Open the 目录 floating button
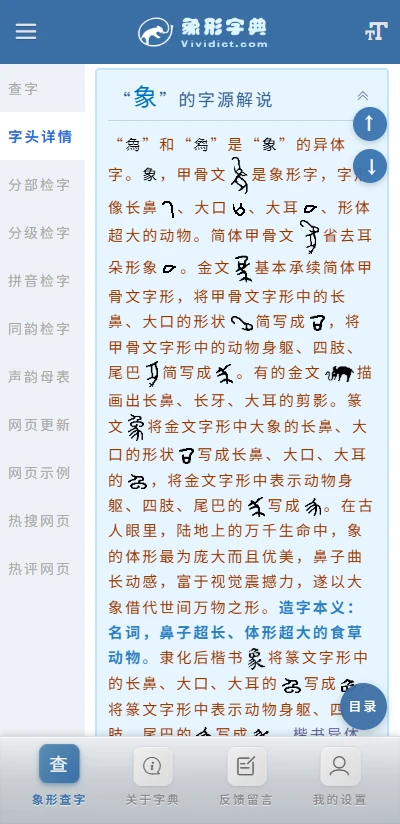 click(x=363, y=706)
